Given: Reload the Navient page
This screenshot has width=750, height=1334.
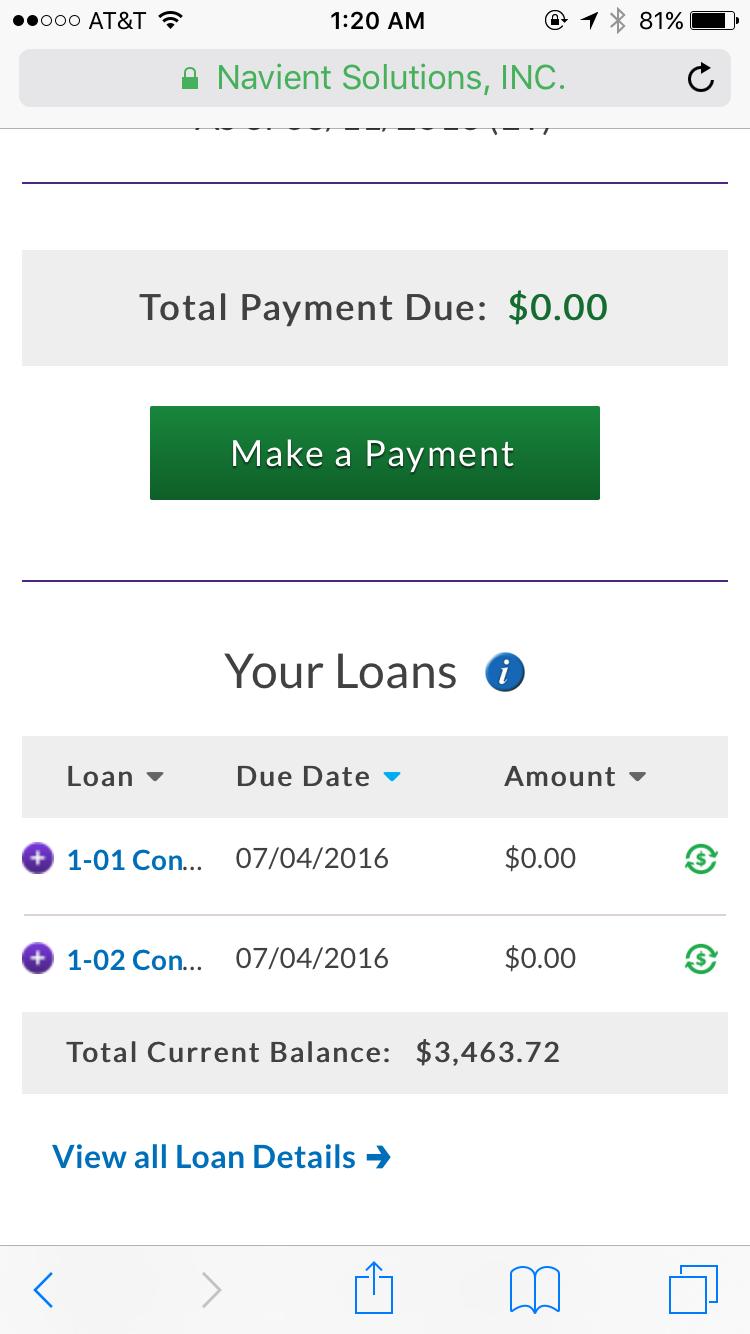Looking at the screenshot, I should pyautogui.click(x=701, y=78).
